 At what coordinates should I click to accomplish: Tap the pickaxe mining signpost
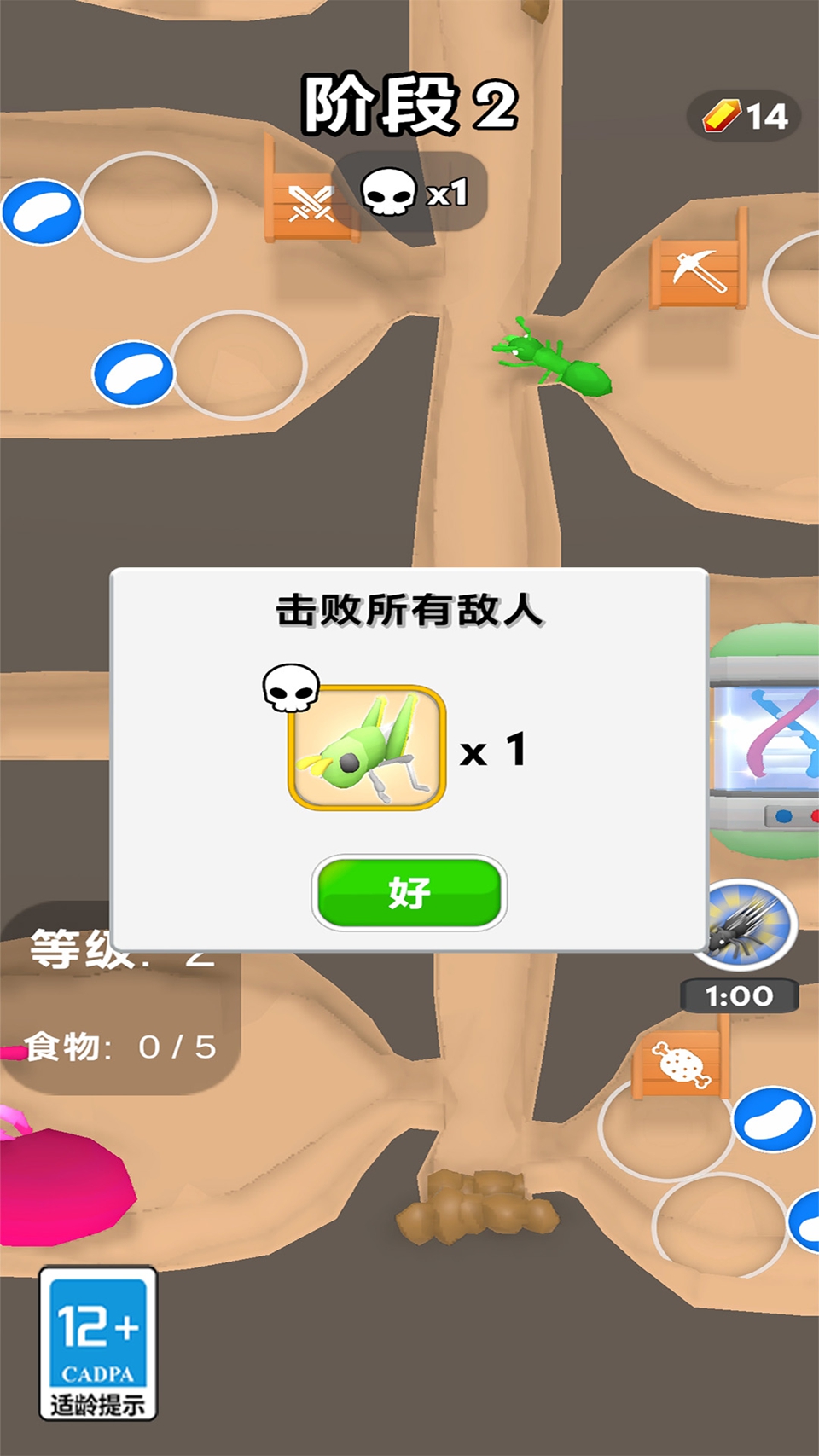[x=698, y=271]
